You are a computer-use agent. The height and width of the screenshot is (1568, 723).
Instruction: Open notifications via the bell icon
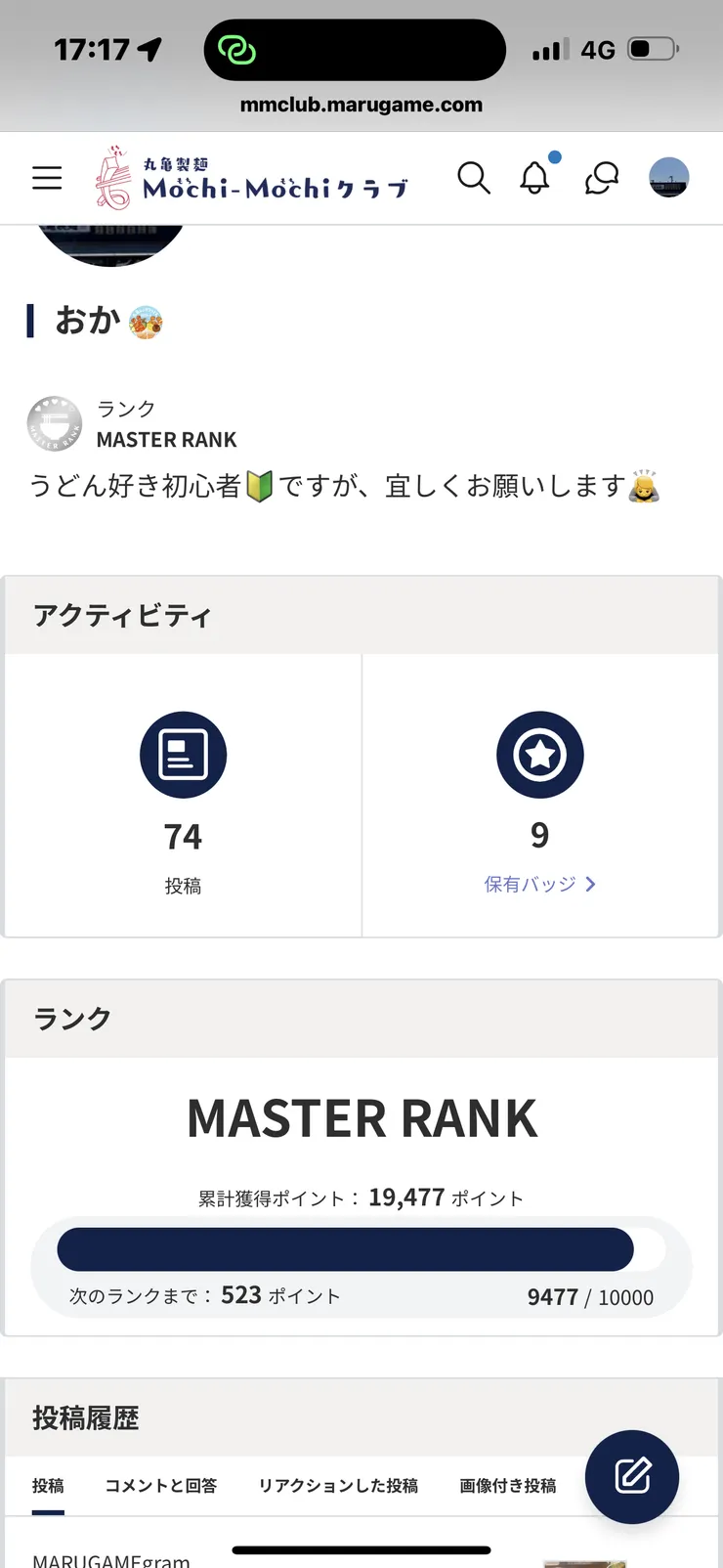pos(534,178)
